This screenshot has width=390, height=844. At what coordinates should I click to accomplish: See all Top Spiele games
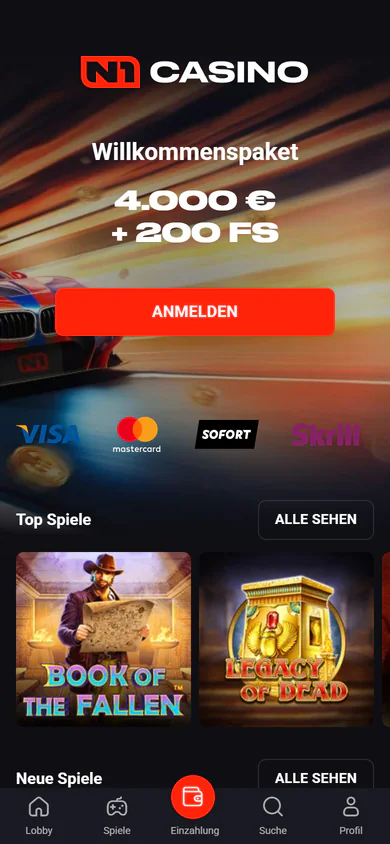point(316,519)
